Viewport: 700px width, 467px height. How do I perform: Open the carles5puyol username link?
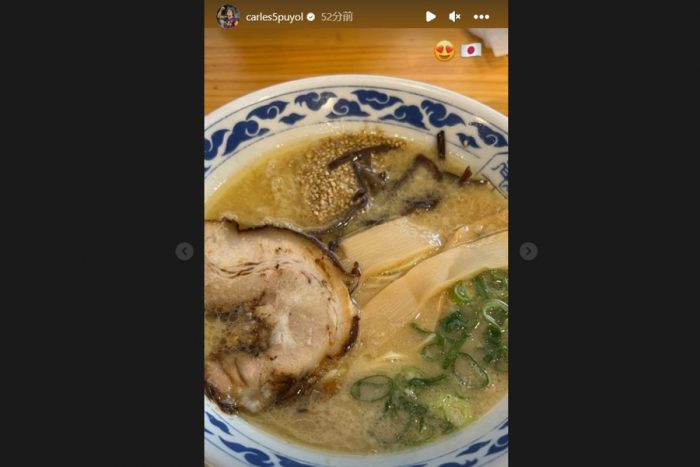point(274,17)
